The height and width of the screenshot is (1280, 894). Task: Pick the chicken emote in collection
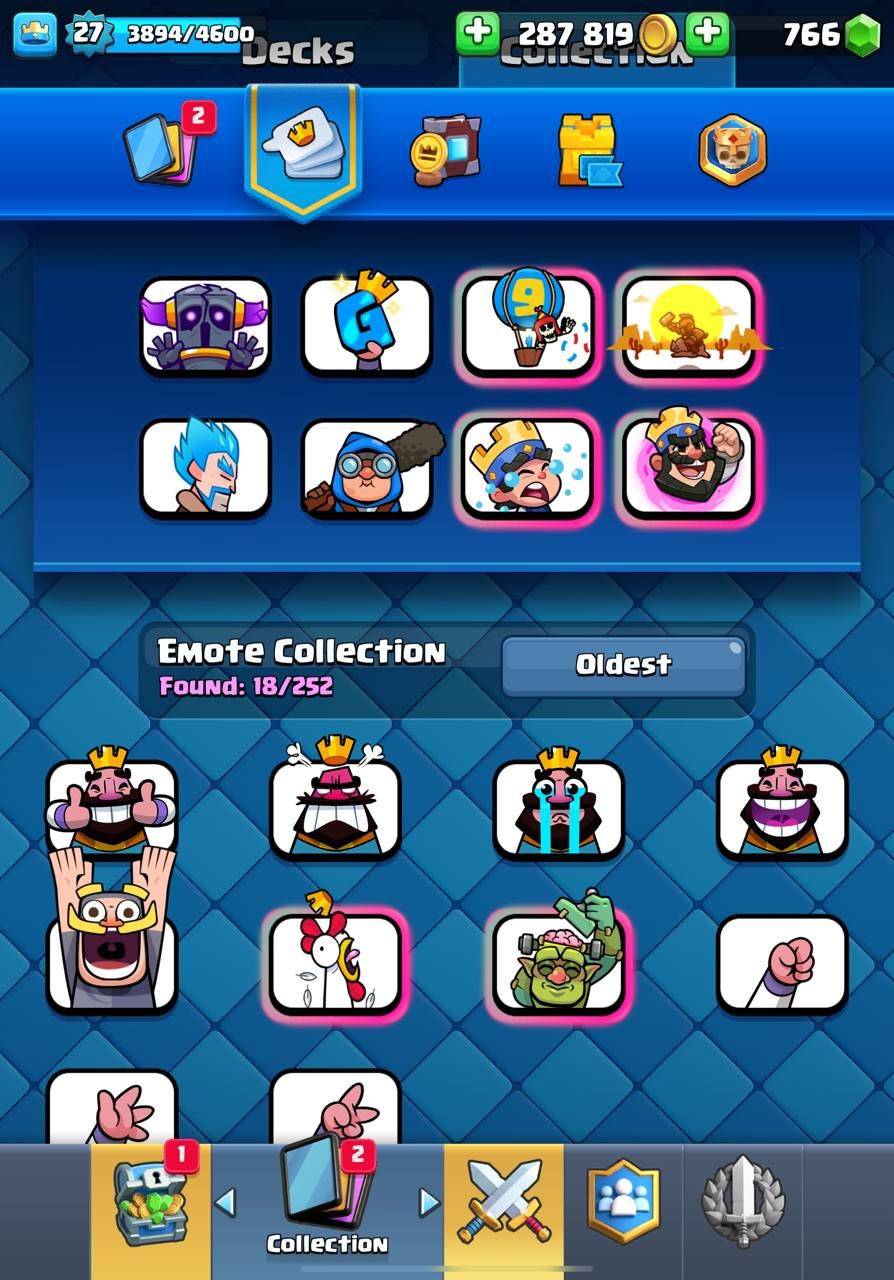click(335, 962)
